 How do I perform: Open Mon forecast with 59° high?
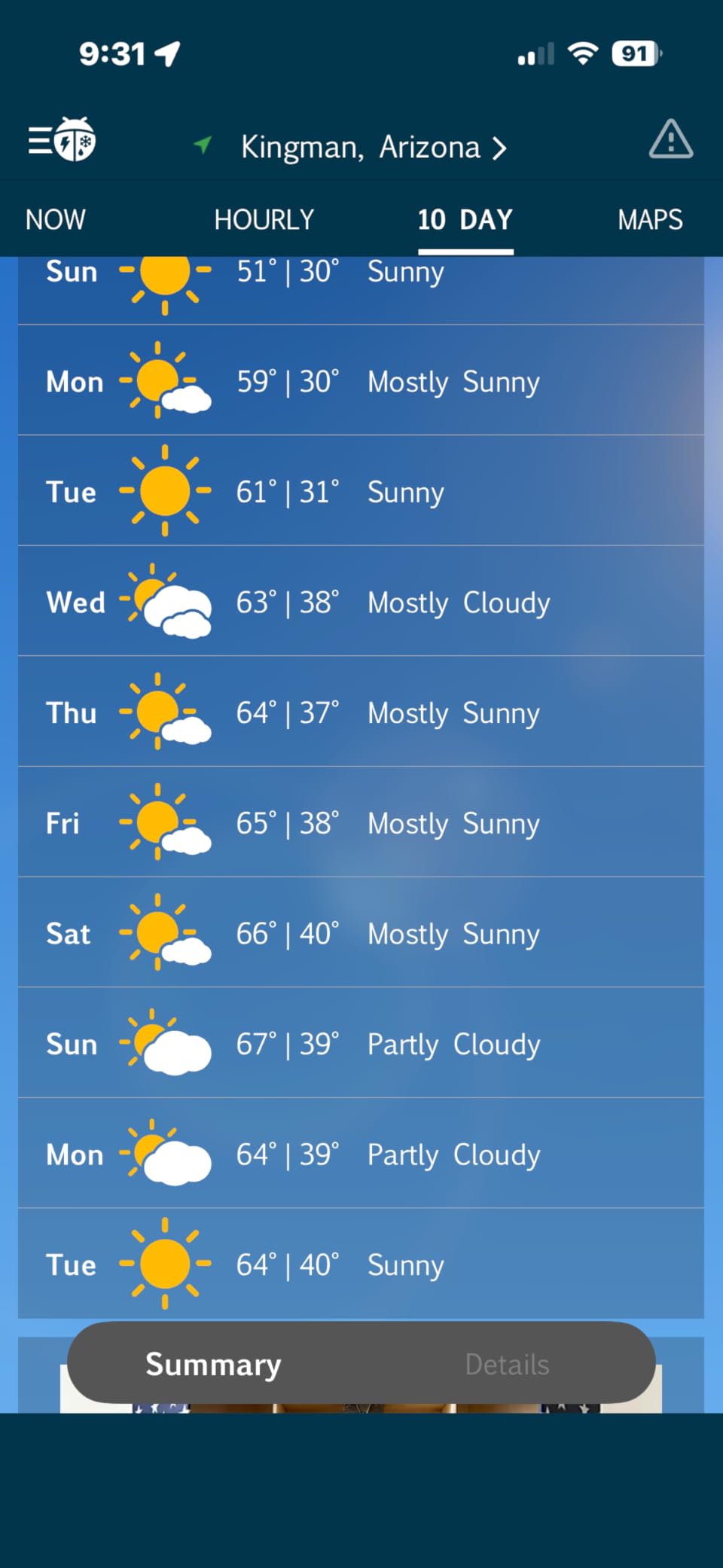click(x=361, y=381)
